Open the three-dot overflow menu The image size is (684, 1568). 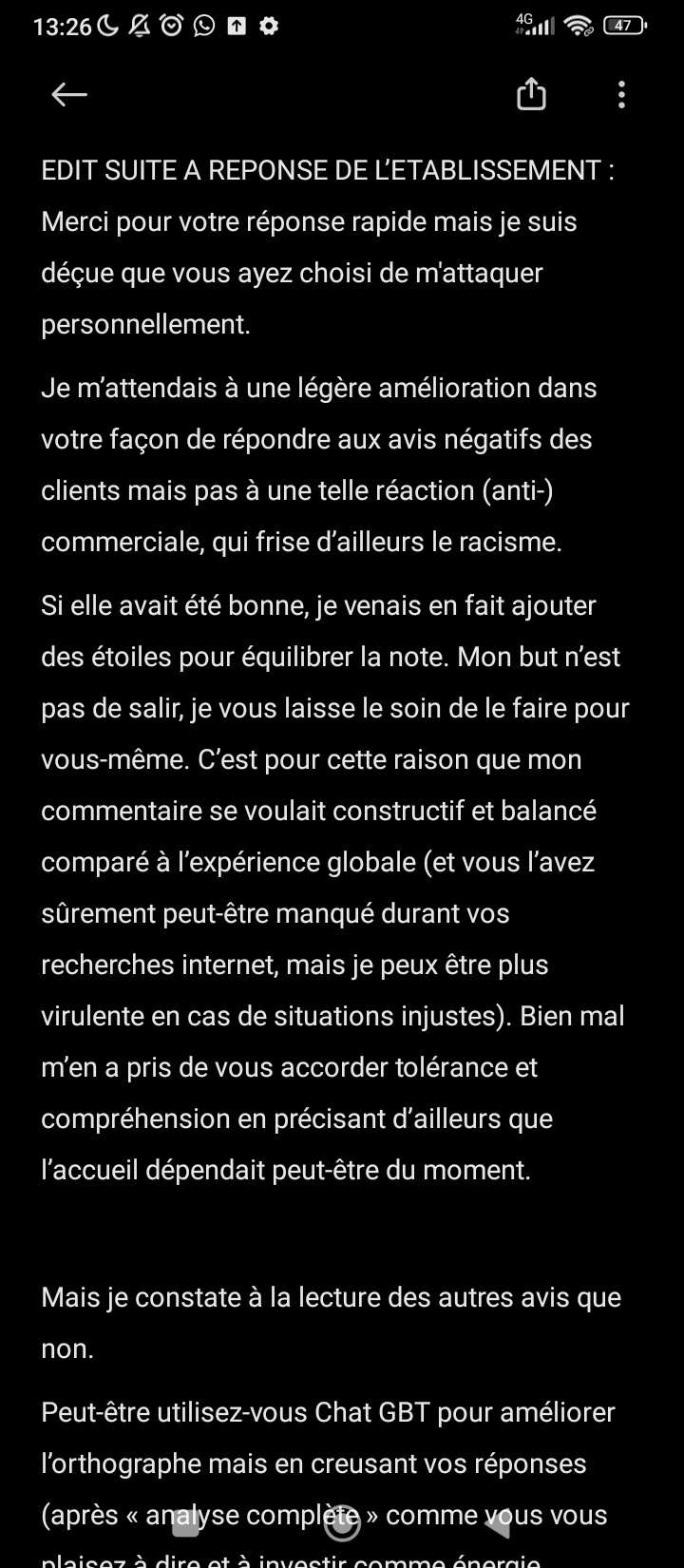621,94
